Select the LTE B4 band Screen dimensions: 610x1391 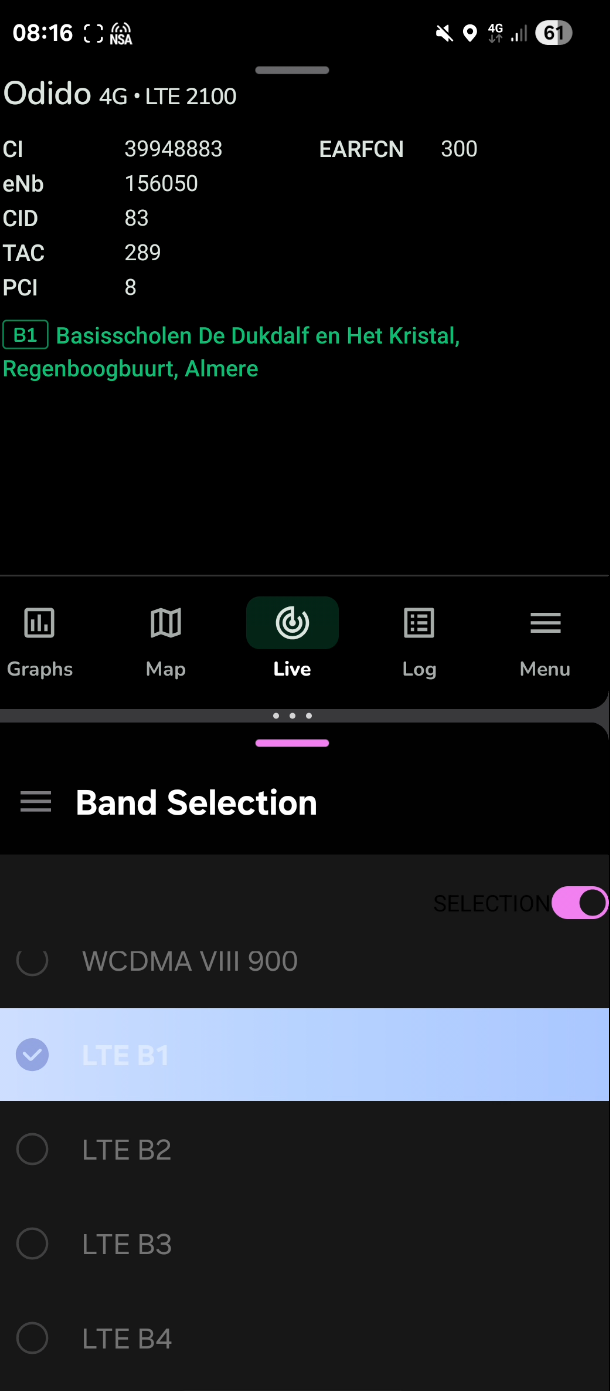click(33, 1338)
